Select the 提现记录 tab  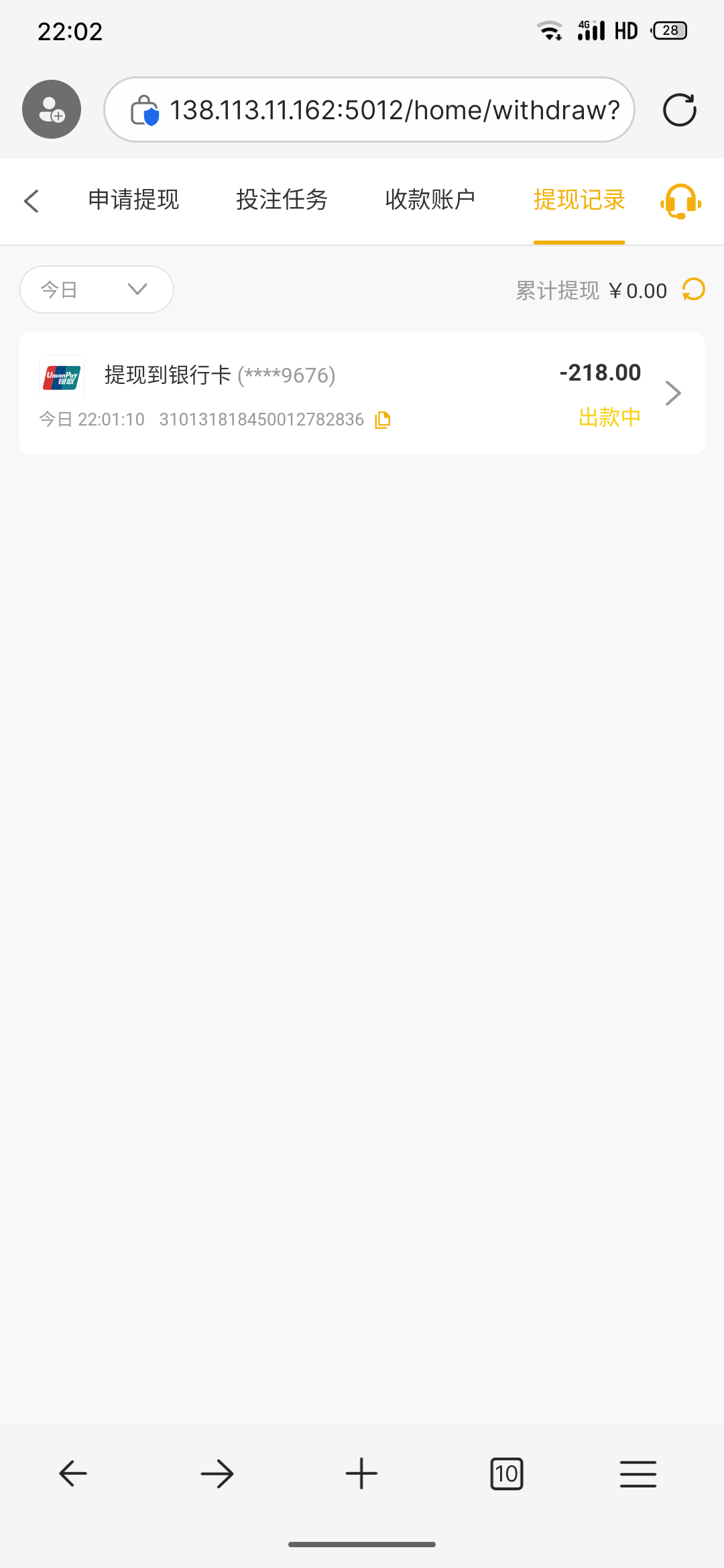click(x=579, y=200)
